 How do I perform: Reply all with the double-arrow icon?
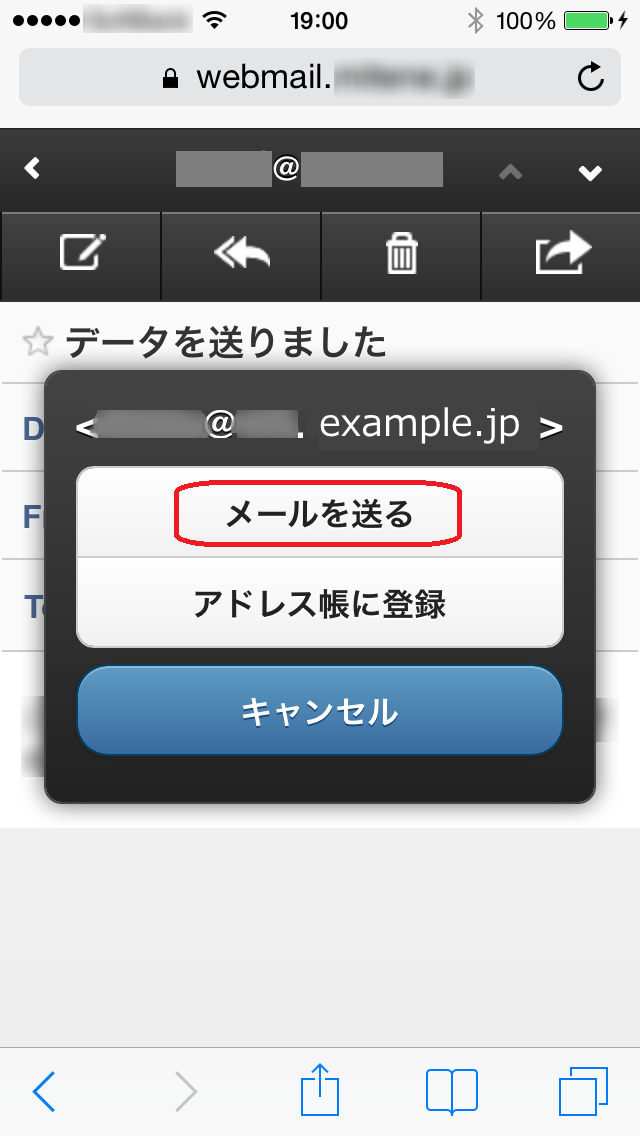241,254
